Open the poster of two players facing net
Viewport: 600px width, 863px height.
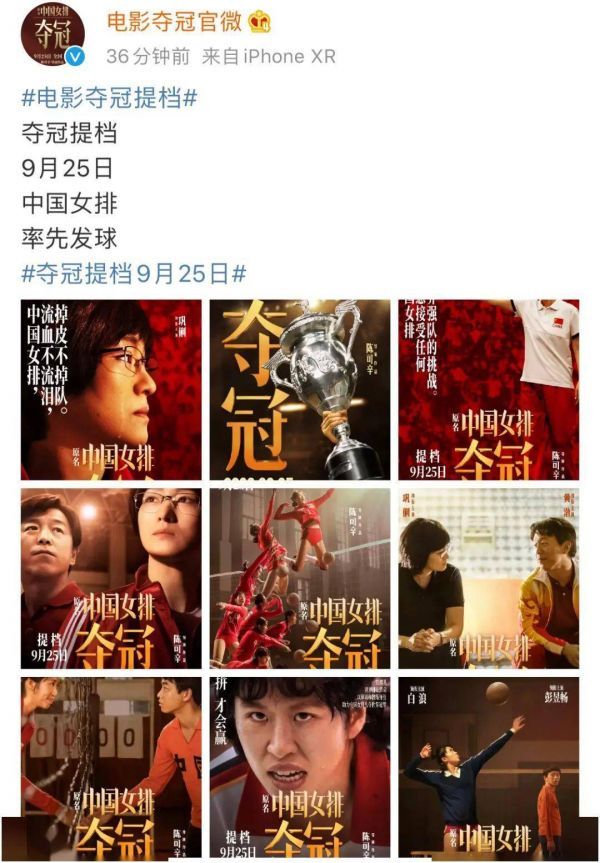coord(111,766)
